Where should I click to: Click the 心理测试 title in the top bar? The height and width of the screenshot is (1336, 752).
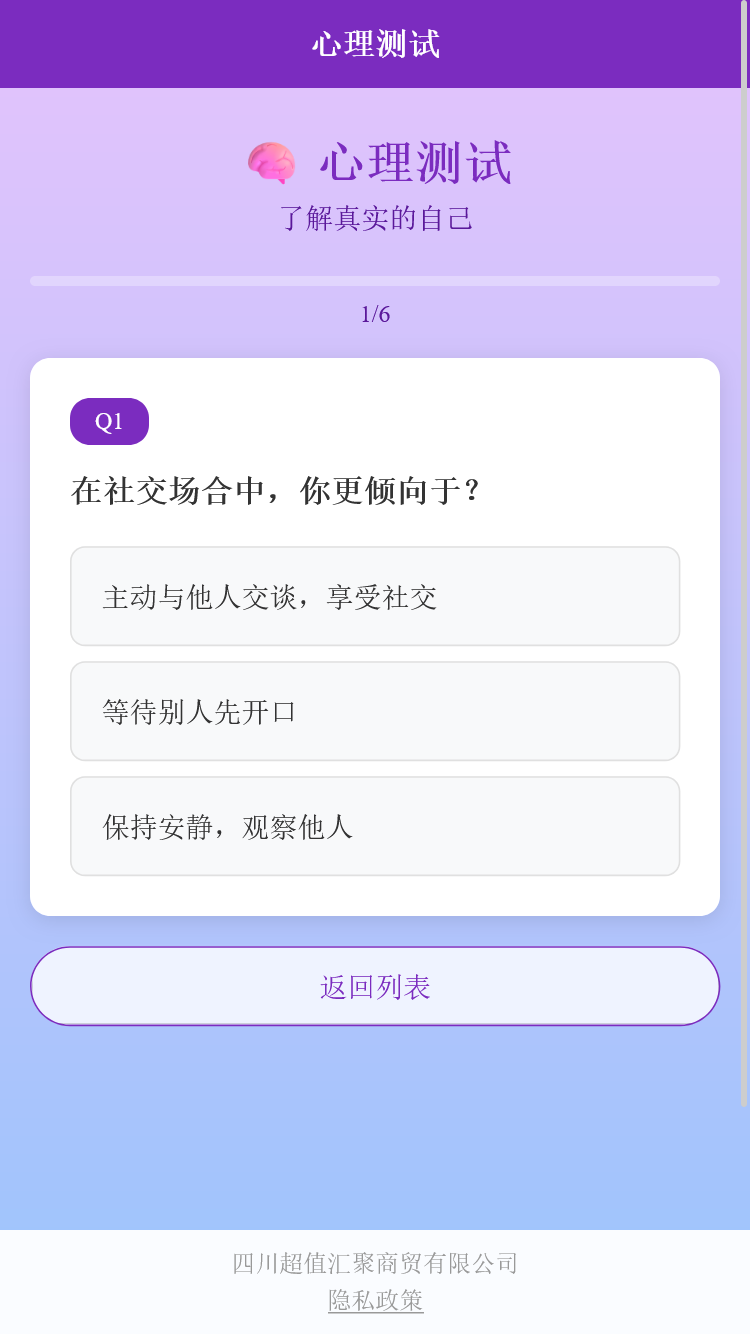point(375,44)
